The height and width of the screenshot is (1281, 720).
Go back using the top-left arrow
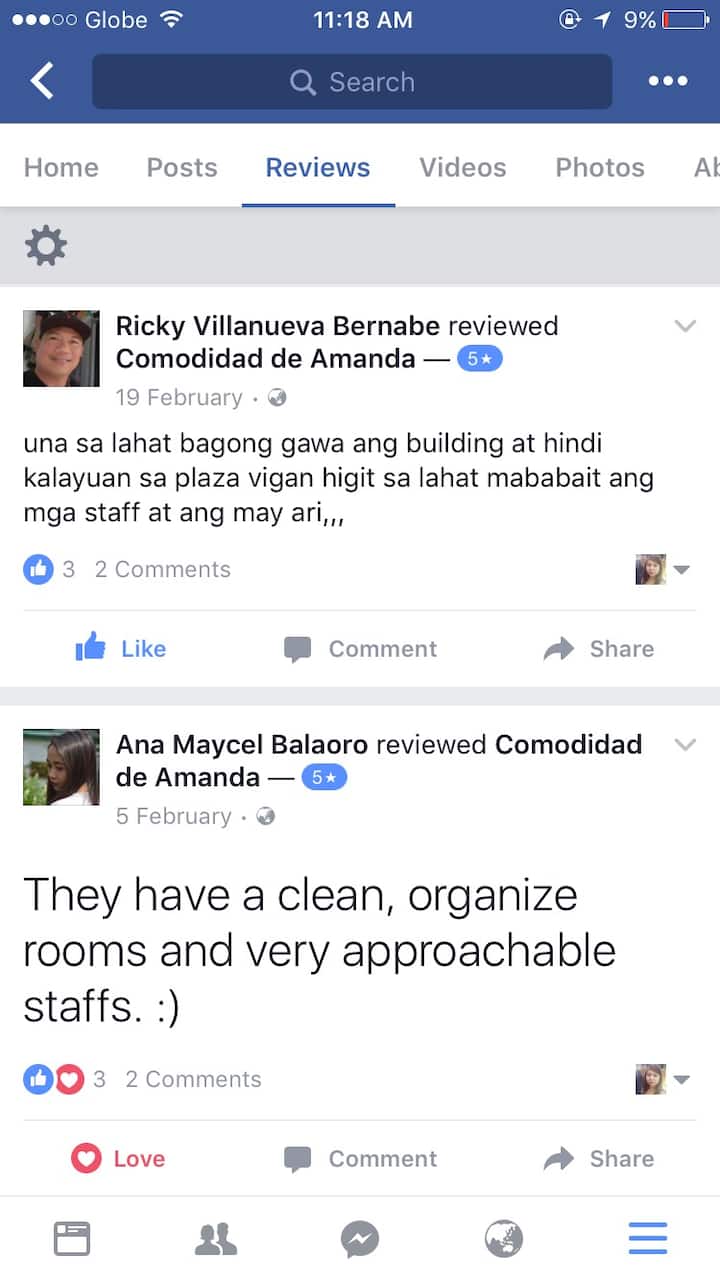click(42, 82)
